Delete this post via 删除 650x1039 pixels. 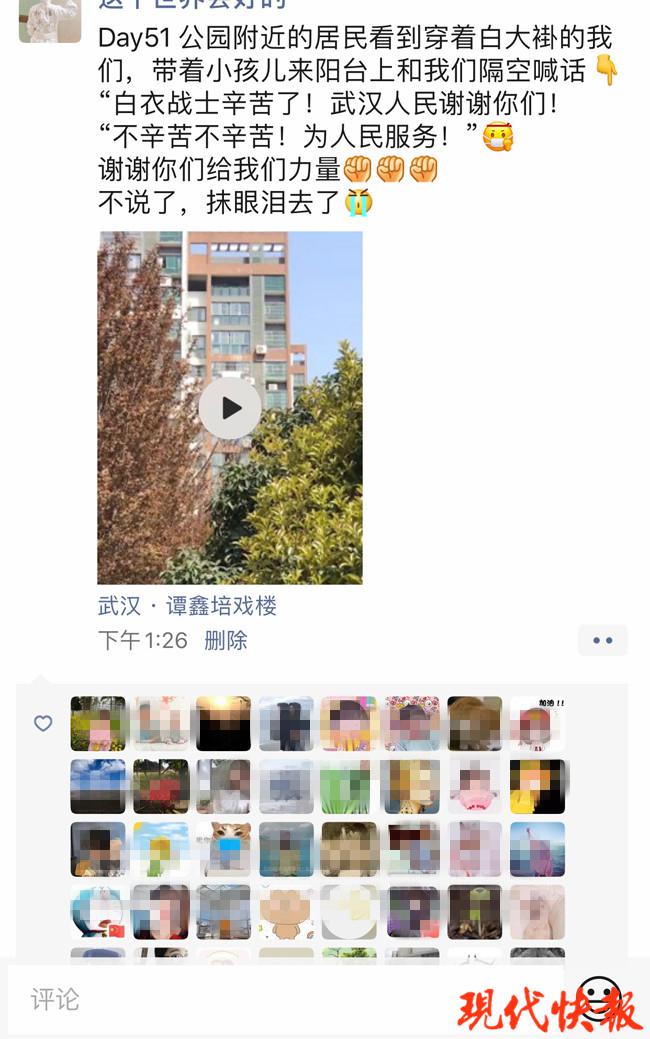point(225,640)
